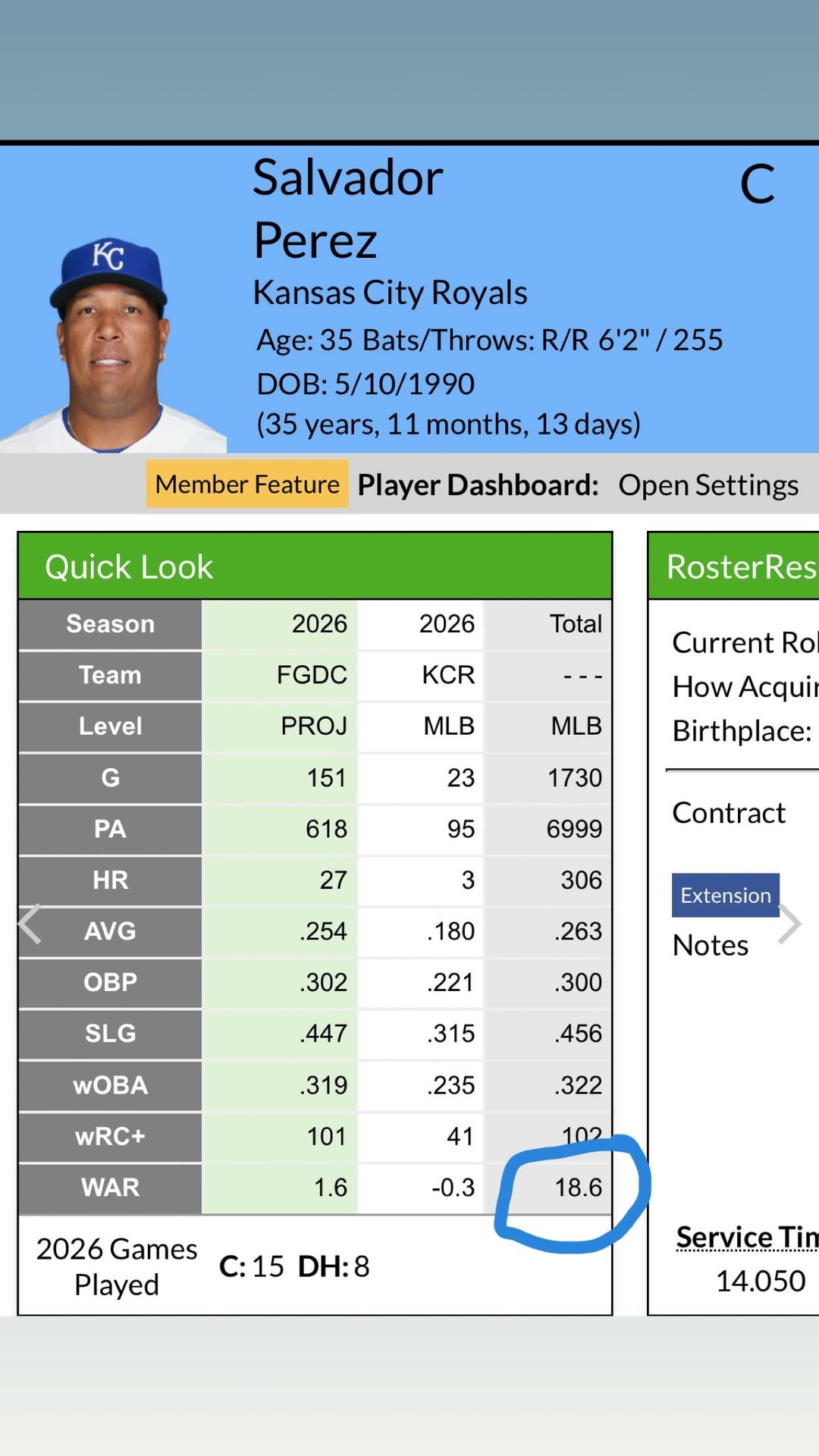This screenshot has width=819, height=1456.
Task: Go to the next dashboard panel arrow
Action: (790, 924)
